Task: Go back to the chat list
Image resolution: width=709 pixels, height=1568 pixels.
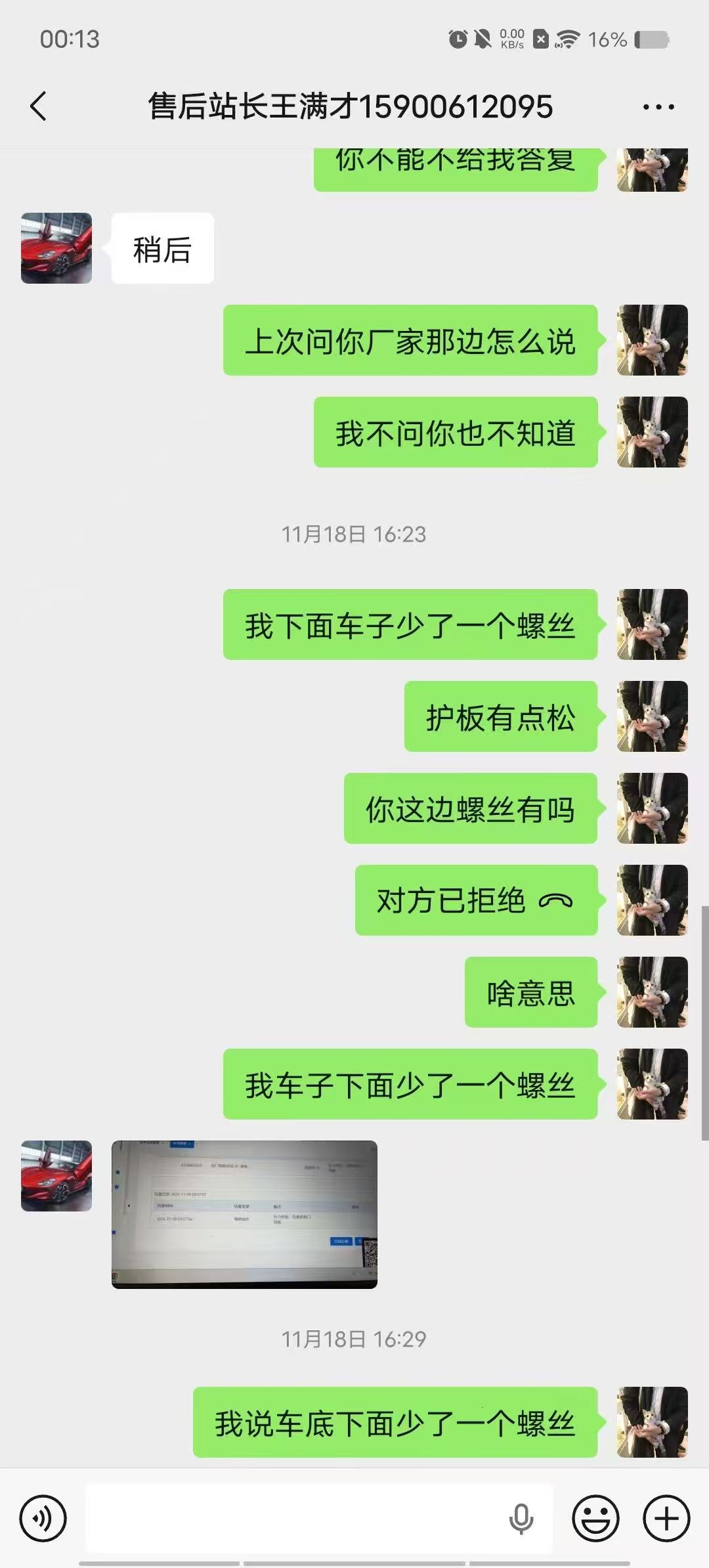Action: click(x=39, y=106)
